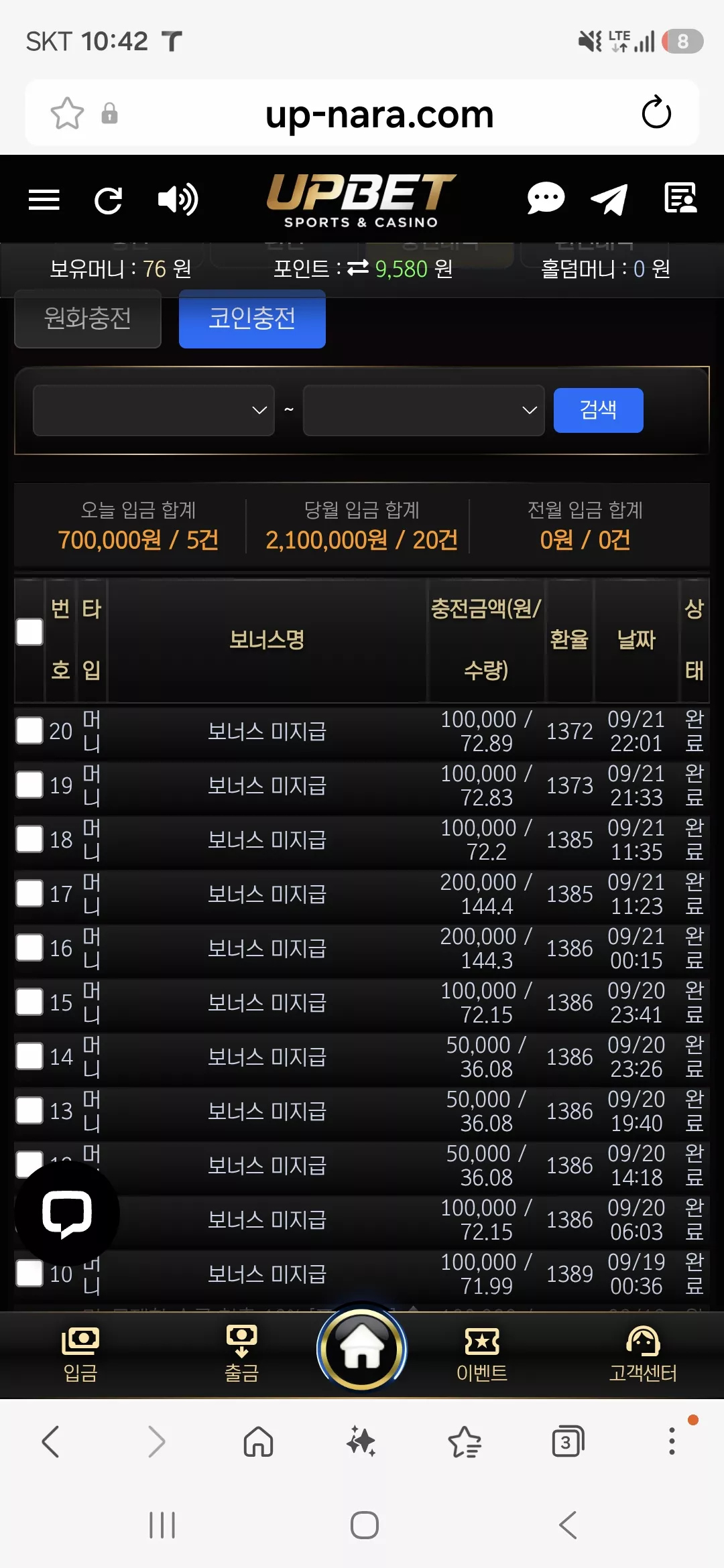724x1568 pixels.
Task: Reload the page from the address bar
Action: pyautogui.click(x=656, y=113)
